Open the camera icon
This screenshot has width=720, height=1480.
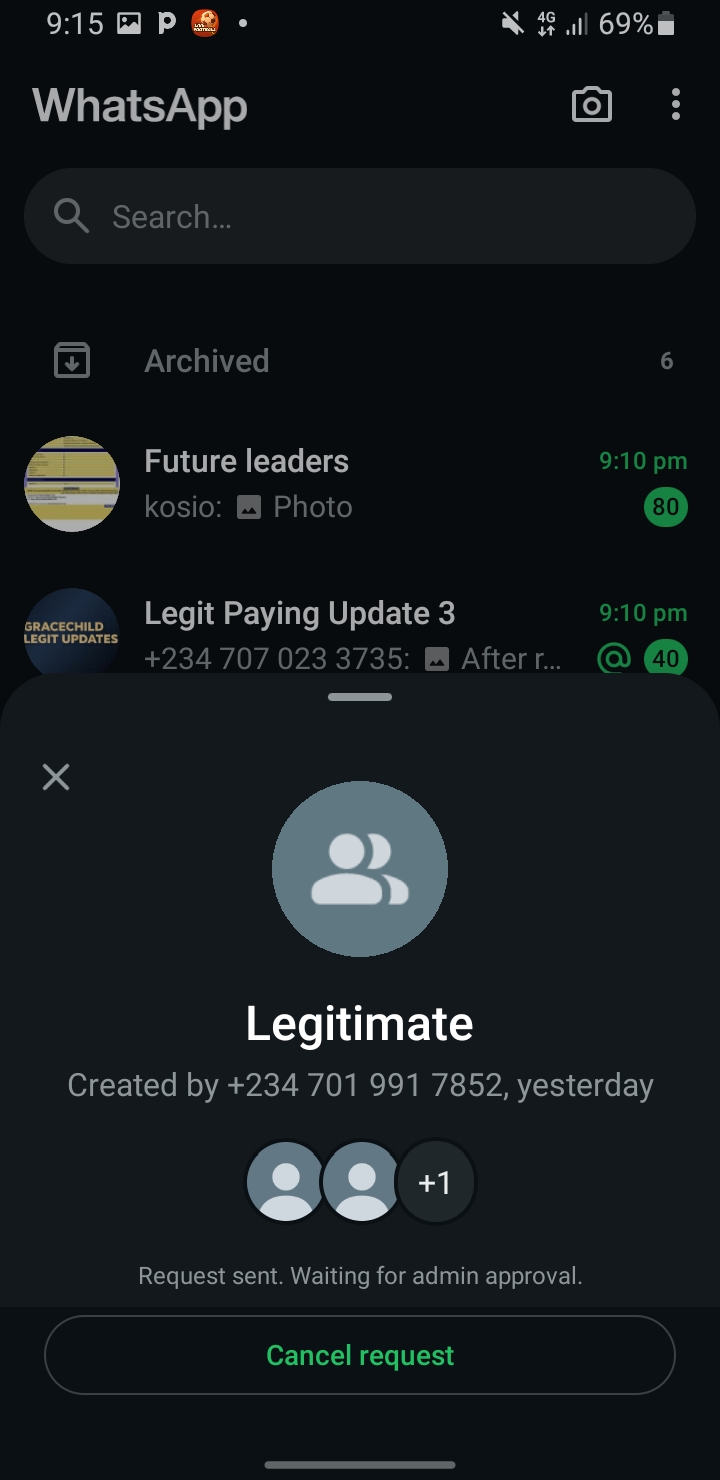[x=591, y=105]
